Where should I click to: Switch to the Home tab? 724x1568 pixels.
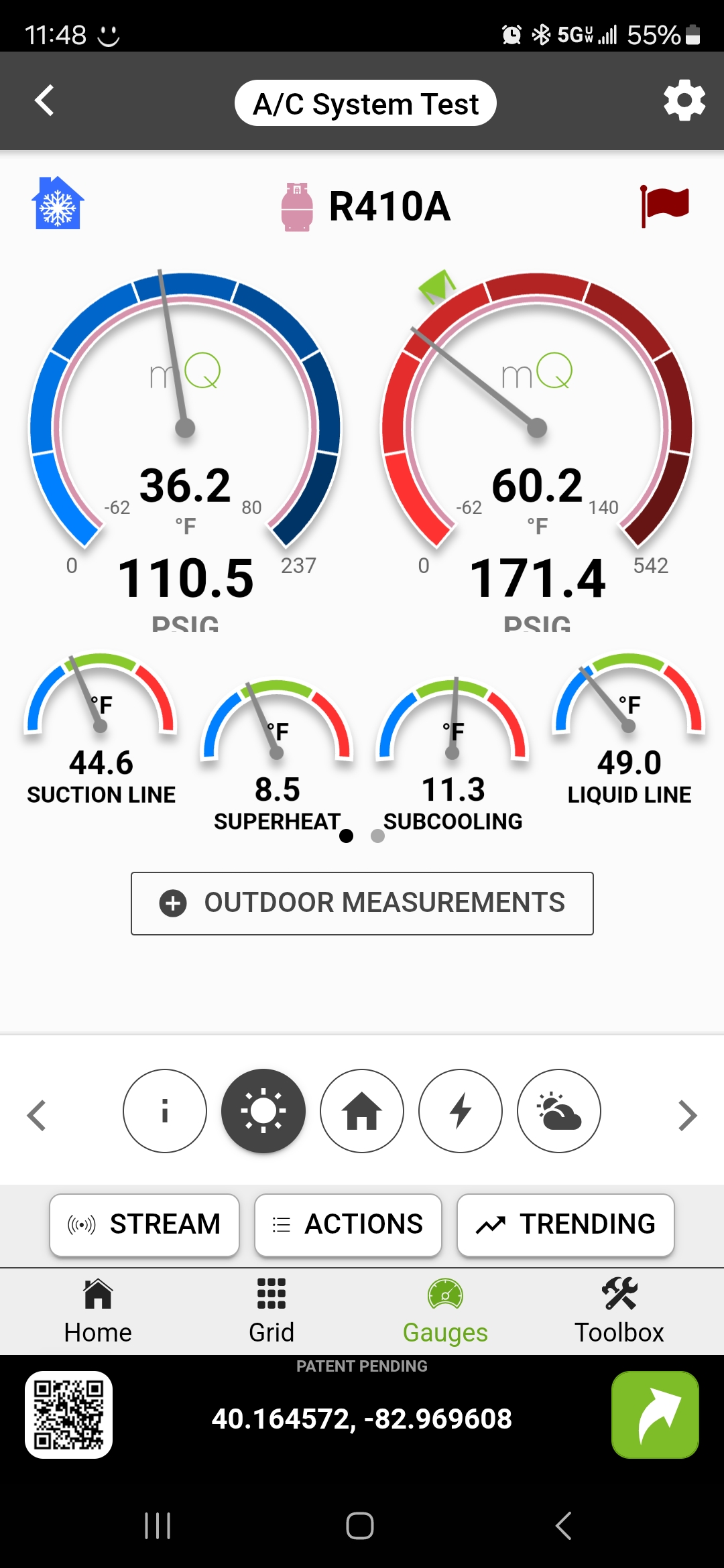[x=98, y=1311]
